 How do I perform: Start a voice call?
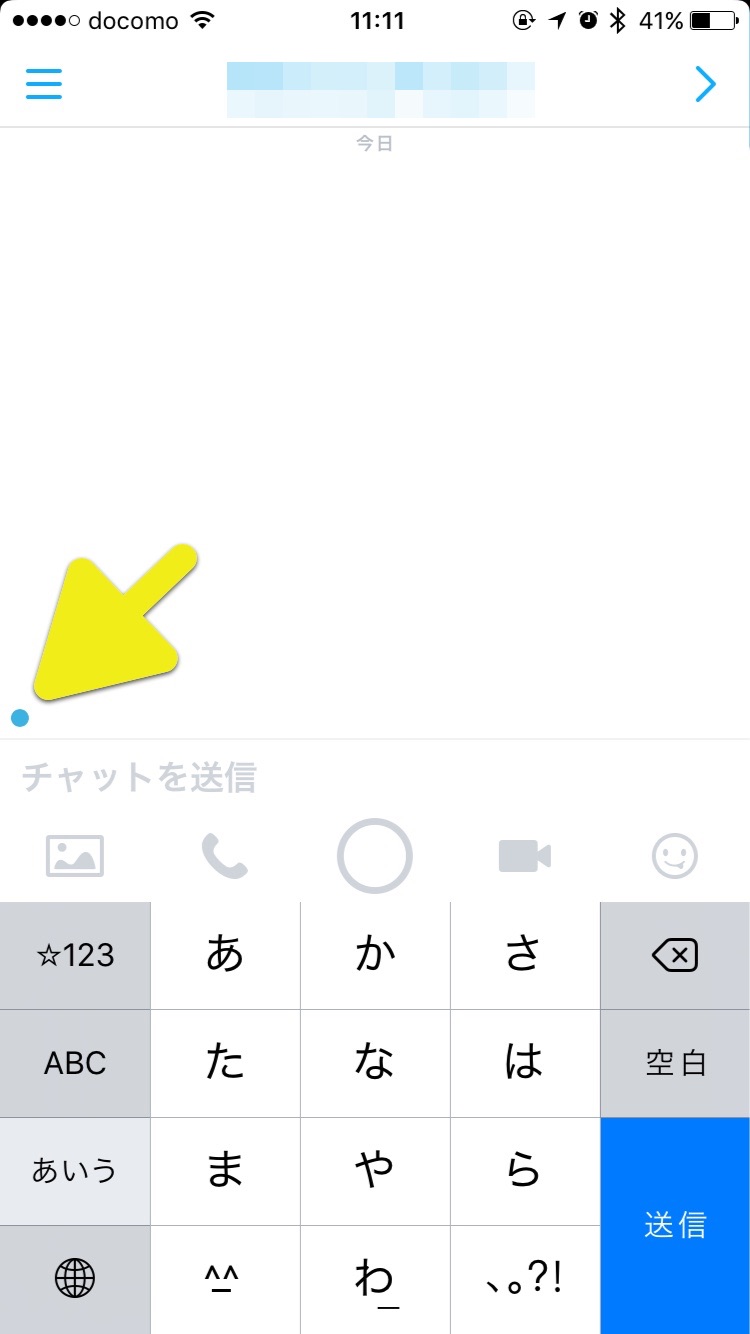point(224,856)
